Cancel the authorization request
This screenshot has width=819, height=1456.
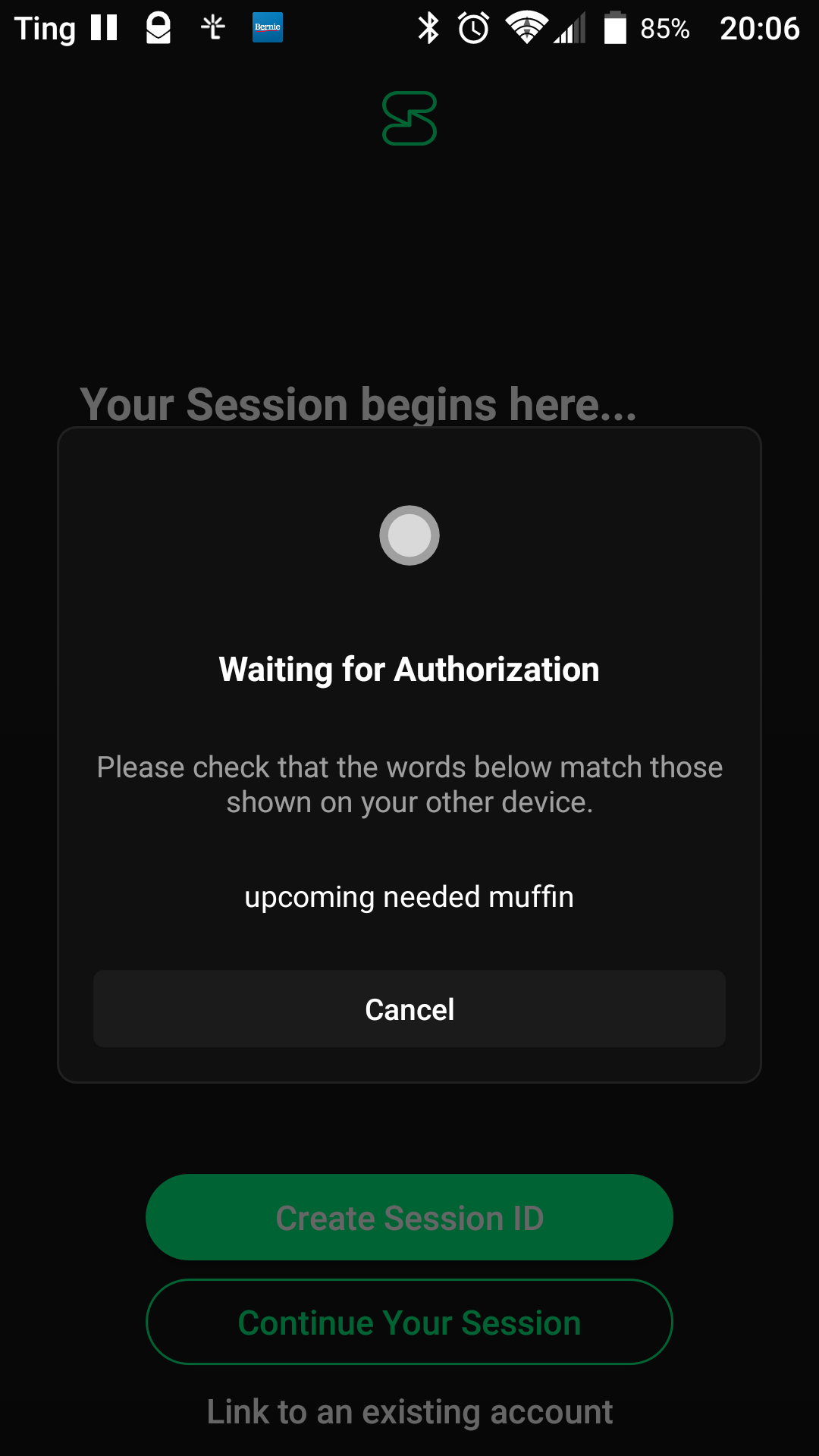409,1009
